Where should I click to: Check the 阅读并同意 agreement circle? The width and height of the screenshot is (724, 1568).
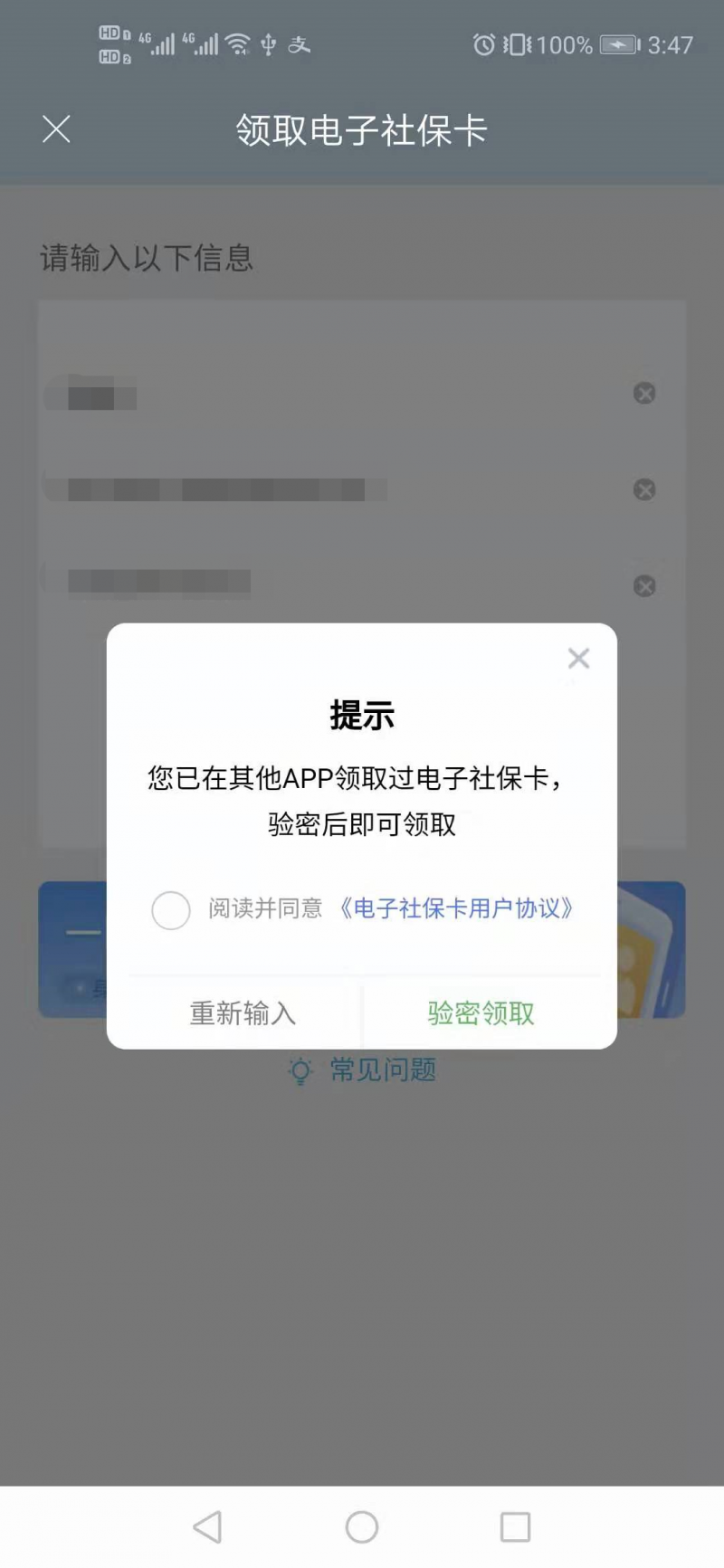point(170,909)
